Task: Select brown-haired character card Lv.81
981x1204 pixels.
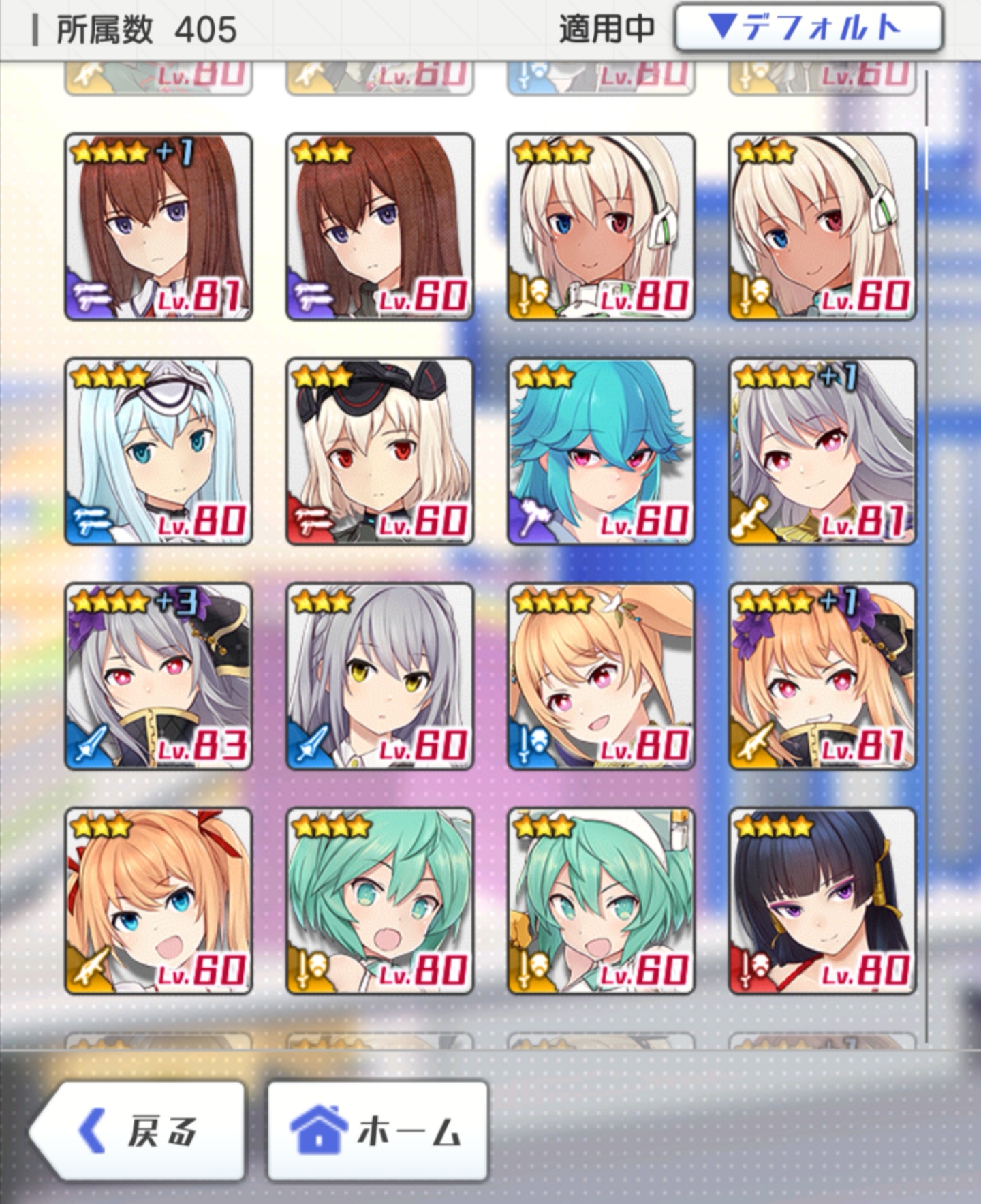Action: [x=159, y=226]
